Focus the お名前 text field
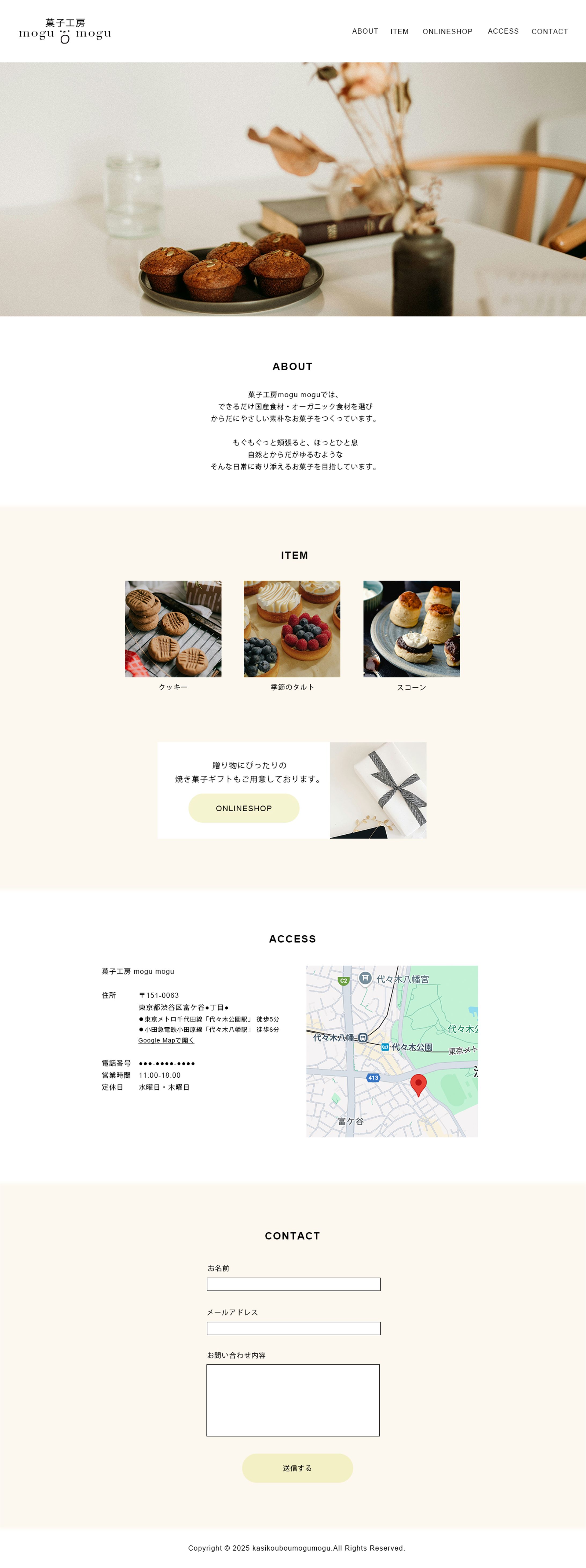Image resolution: width=586 pixels, height=1568 pixels. click(x=293, y=1284)
